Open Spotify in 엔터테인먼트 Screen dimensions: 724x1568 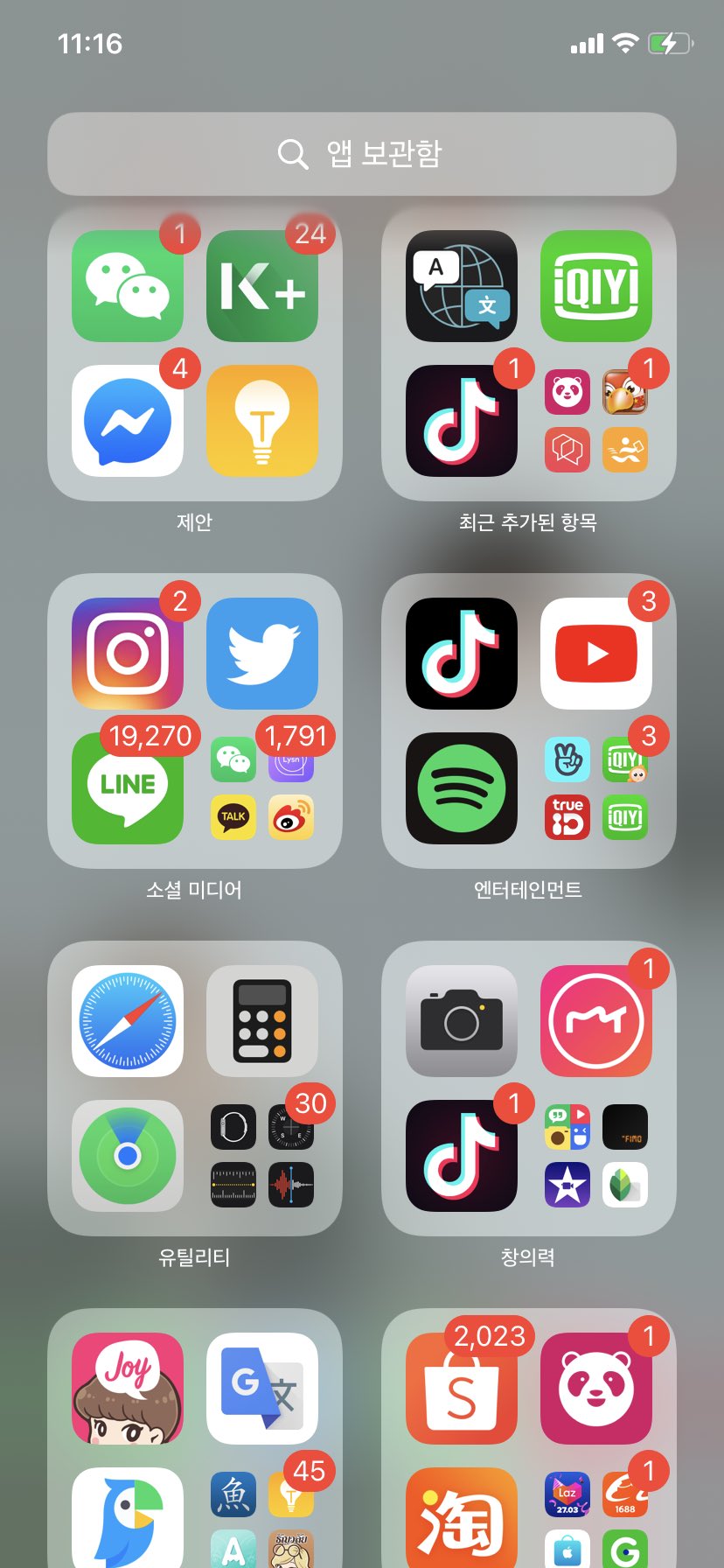click(x=462, y=788)
